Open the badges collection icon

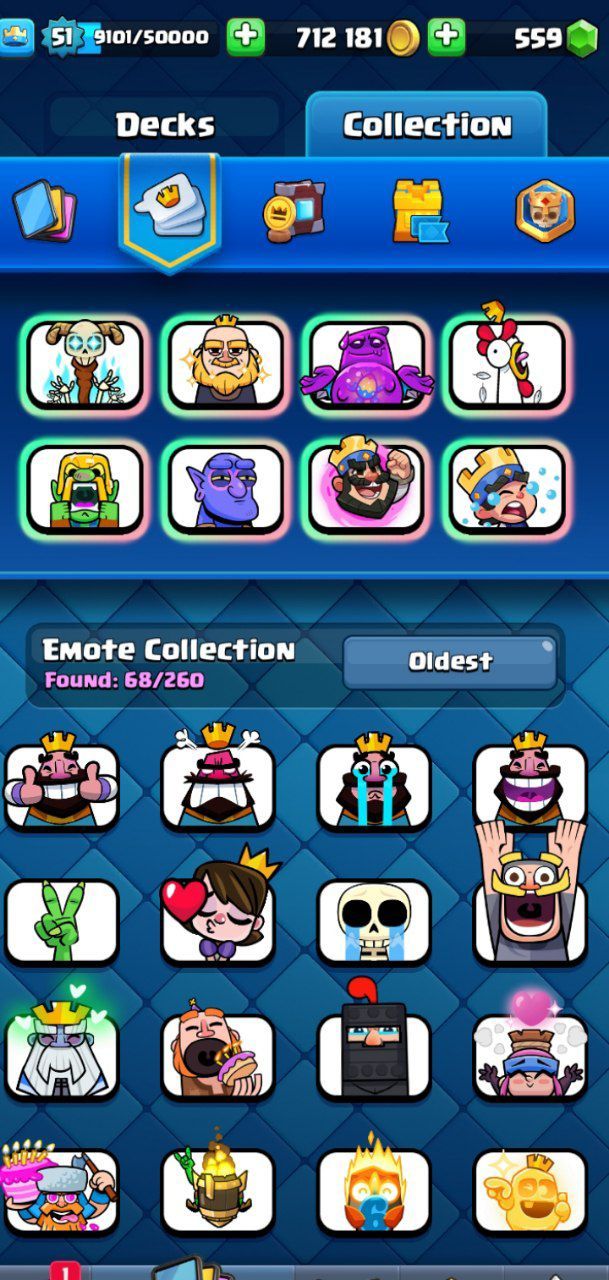(x=544, y=211)
